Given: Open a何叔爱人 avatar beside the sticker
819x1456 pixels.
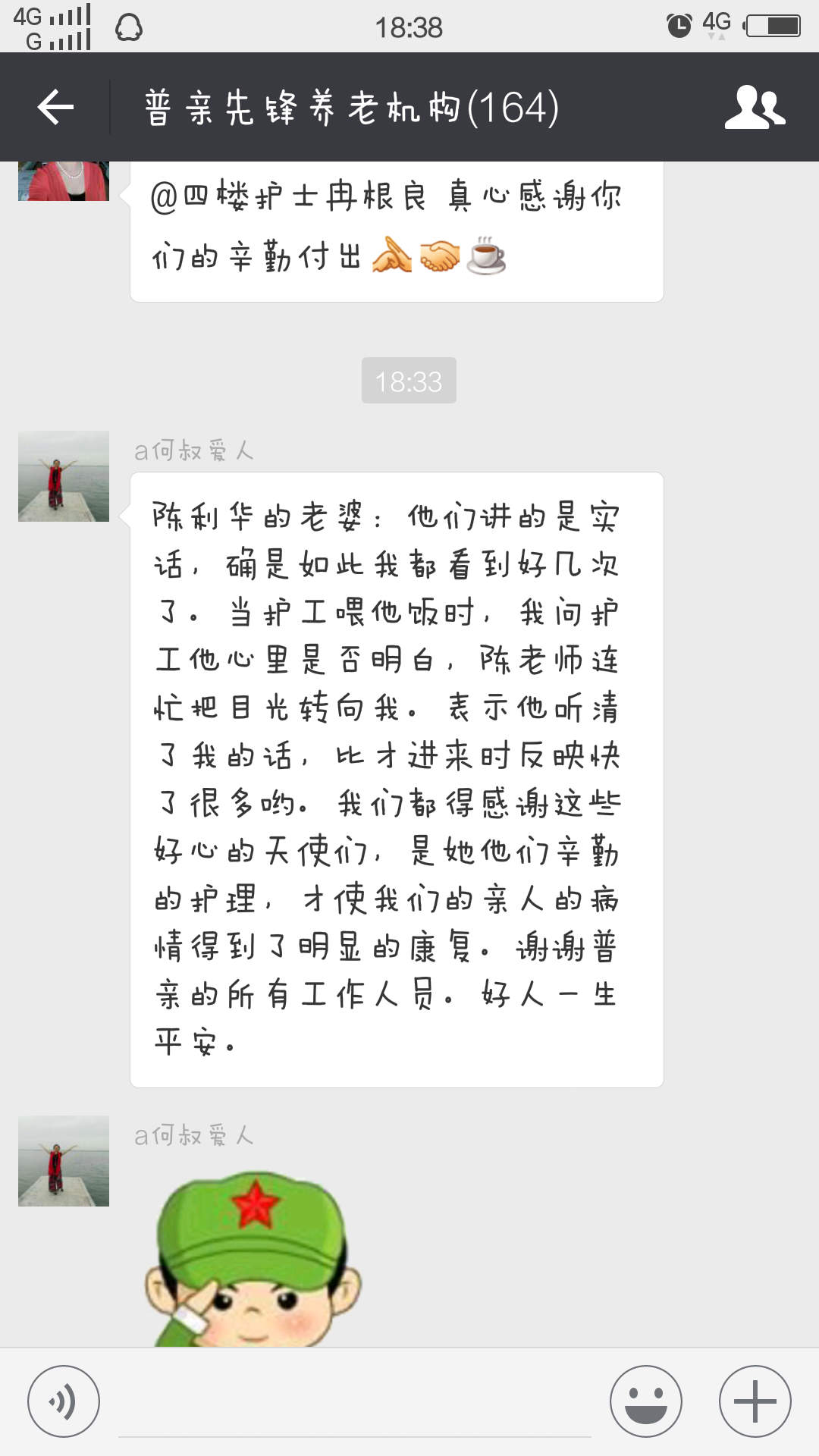Looking at the screenshot, I should (x=64, y=1160).
